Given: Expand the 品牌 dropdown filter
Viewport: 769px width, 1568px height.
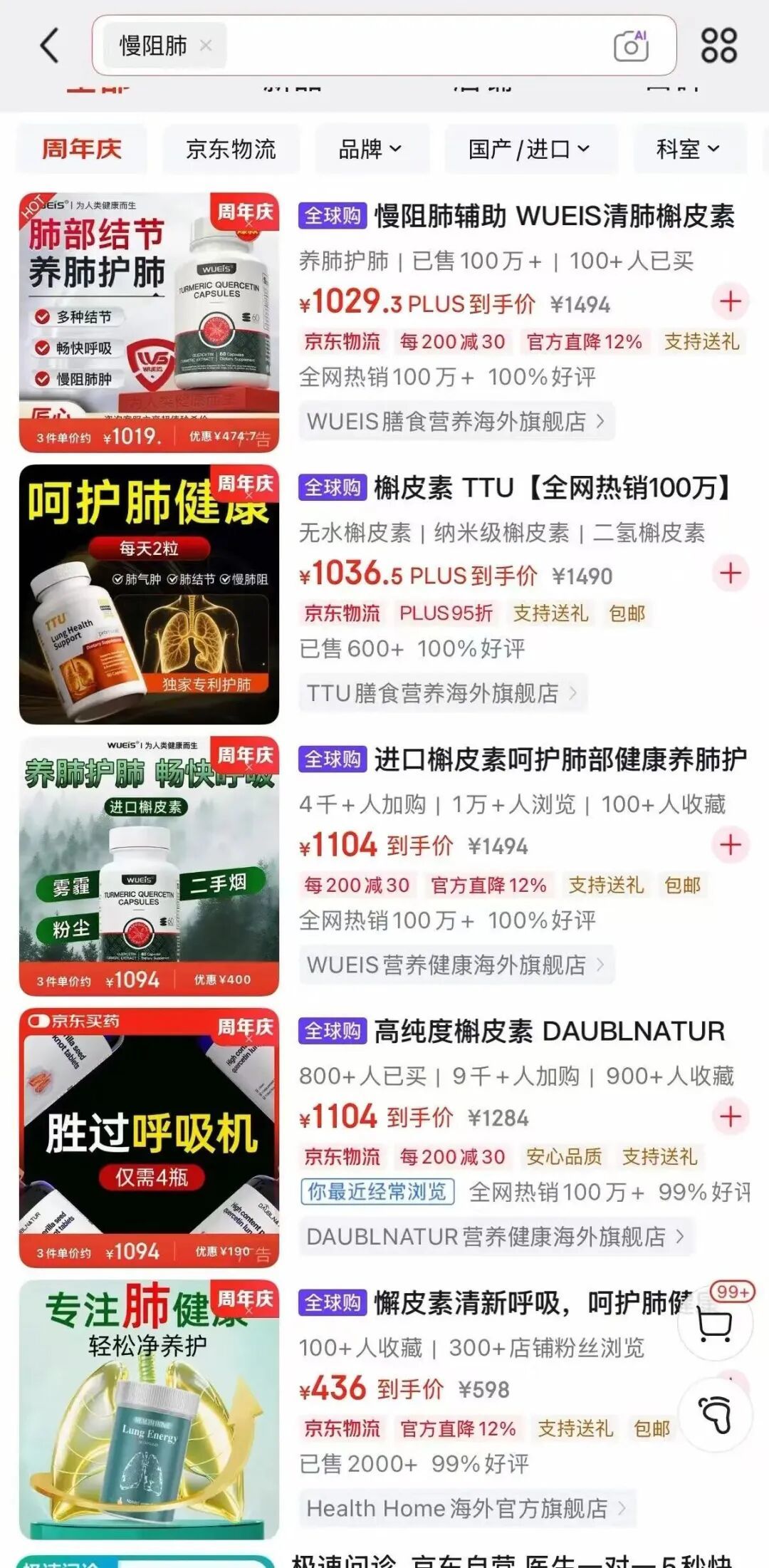Looking at the screenshot, I should pos(370,149).
